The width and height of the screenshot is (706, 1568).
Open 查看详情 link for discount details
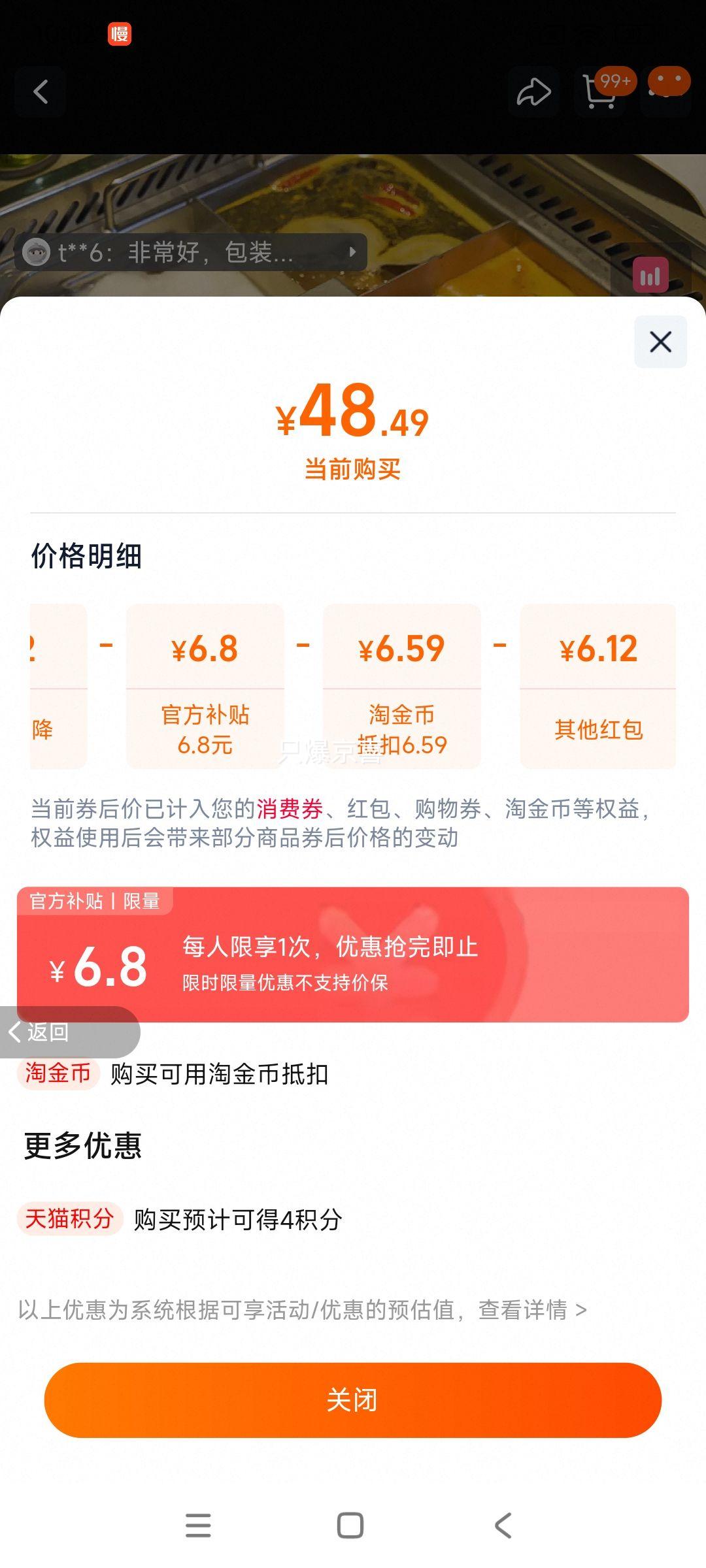(x=531, y=1310)
